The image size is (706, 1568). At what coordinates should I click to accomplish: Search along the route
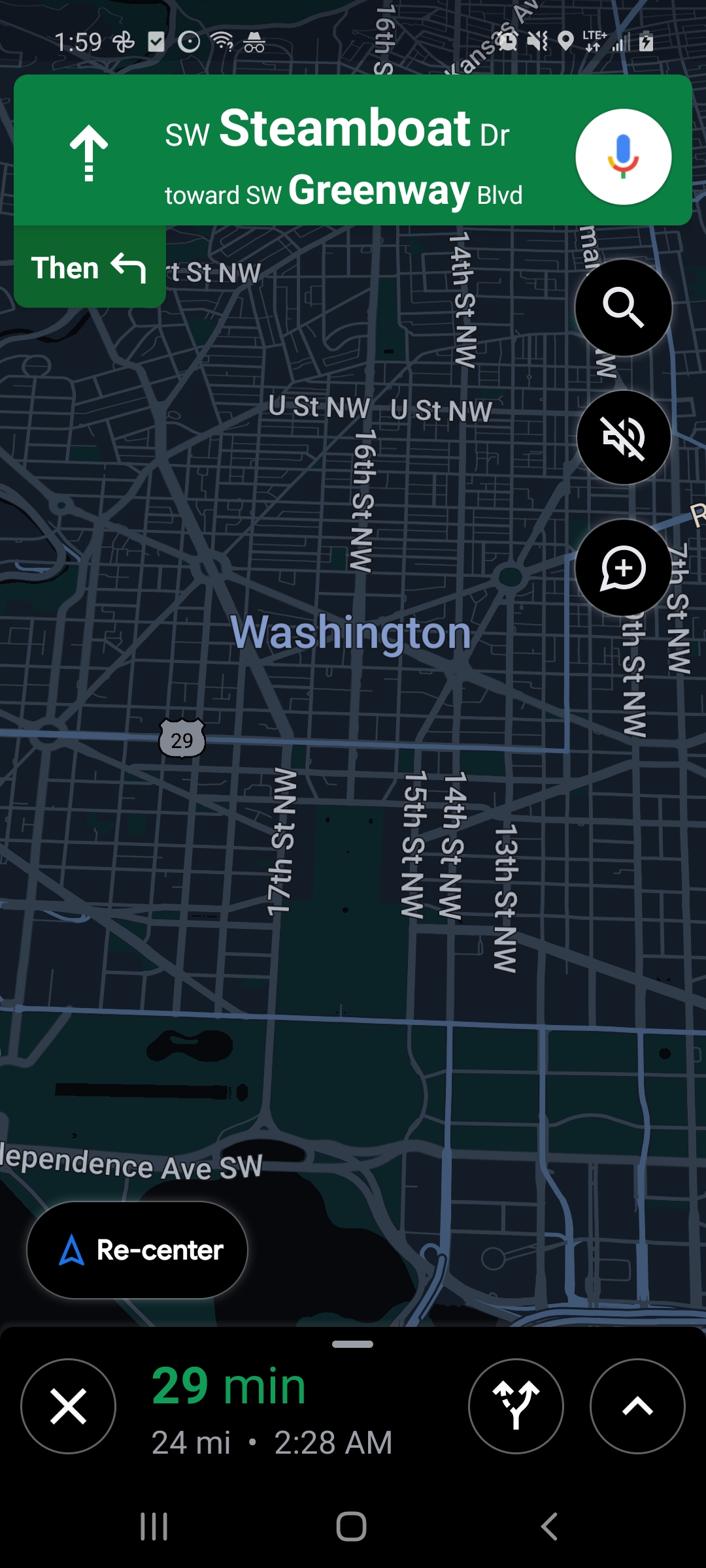(623, 307)
